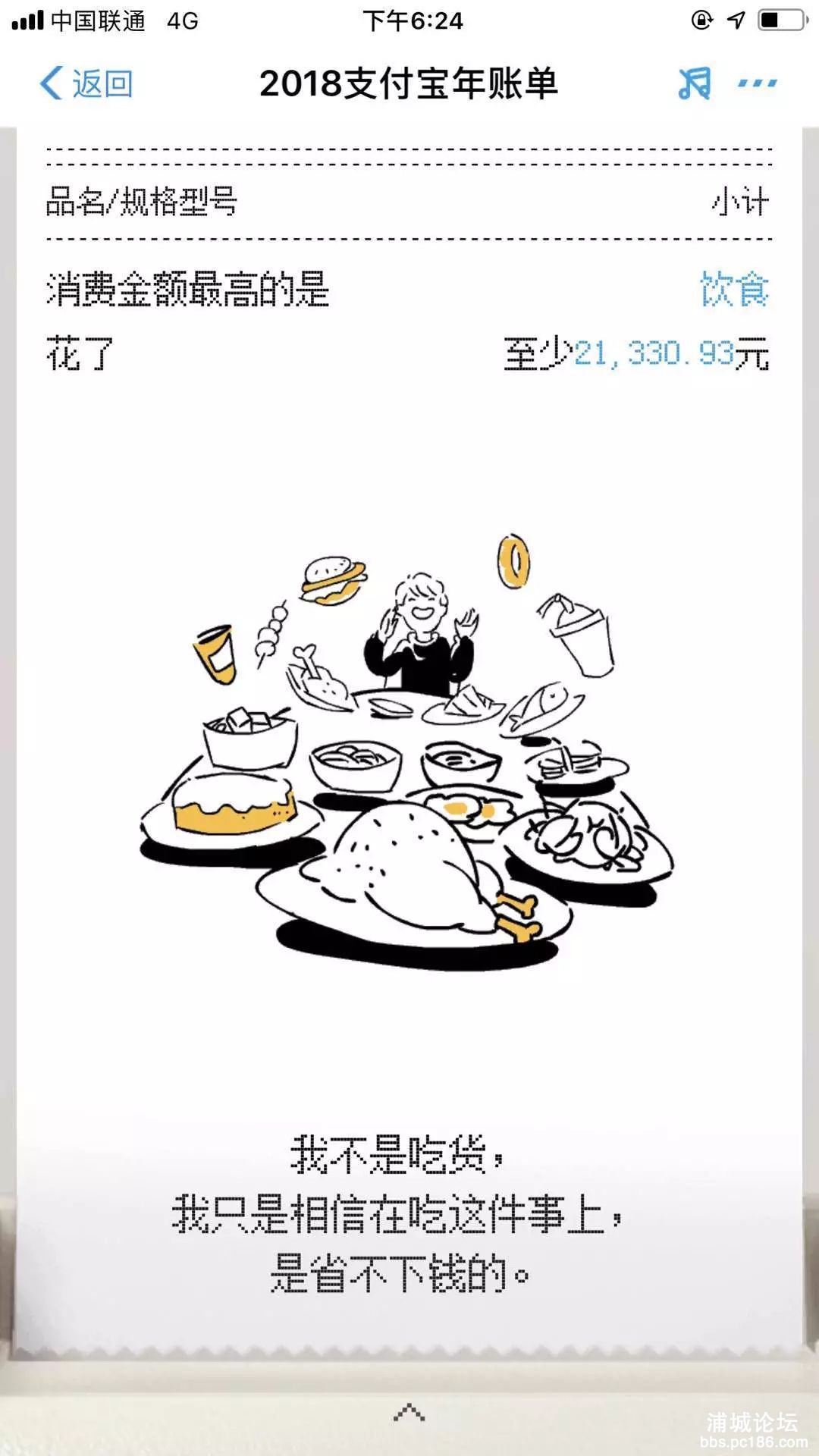Go back via the 返回 button

pyautogui.click(x=86, y=83)
